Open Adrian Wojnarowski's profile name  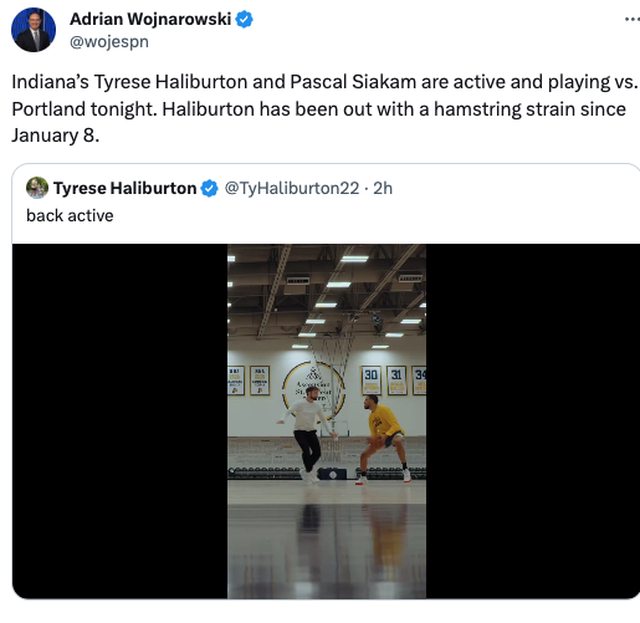(150, 19)
